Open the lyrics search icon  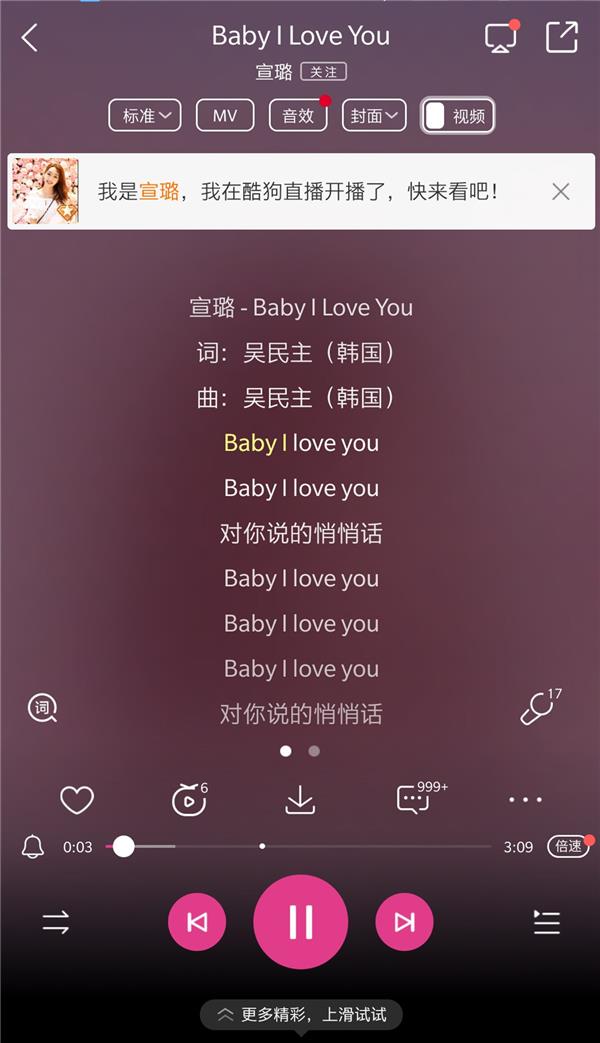pos(42,708)
